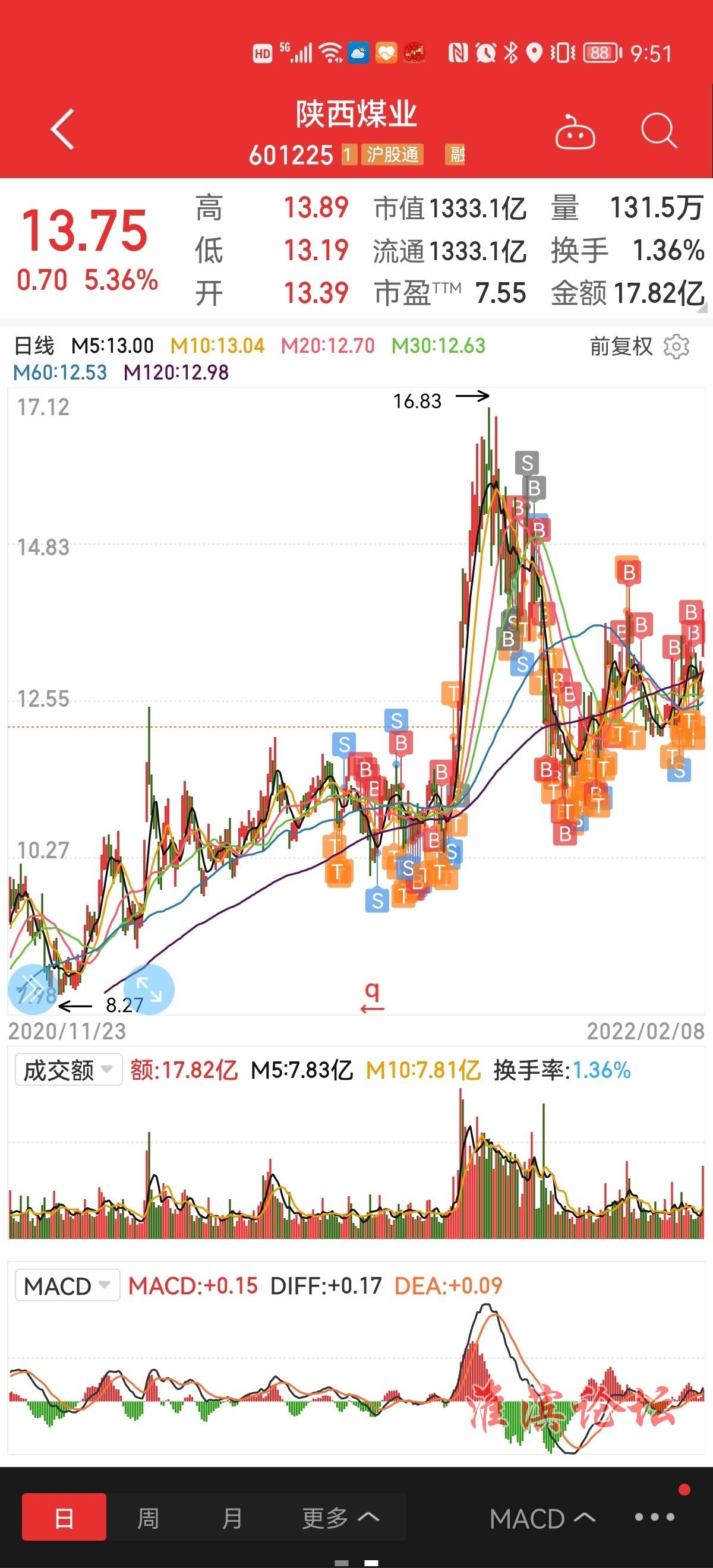The height and width of the screenshot is (1568, 713).
Task: Switch to the 周 weekly chart tab
Action: 148,1519
